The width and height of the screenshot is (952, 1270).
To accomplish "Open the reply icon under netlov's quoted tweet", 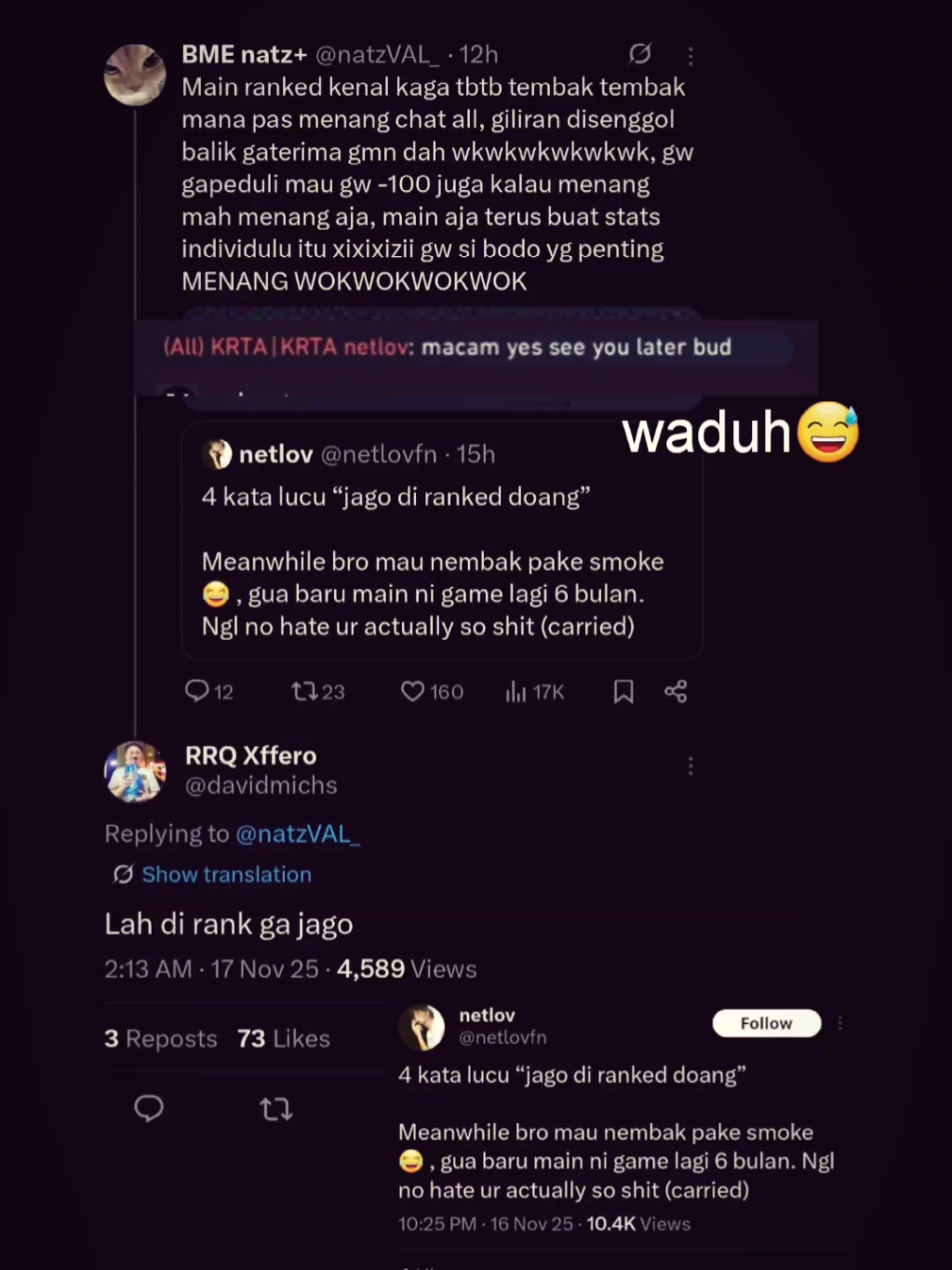I will tap(198, 691).
